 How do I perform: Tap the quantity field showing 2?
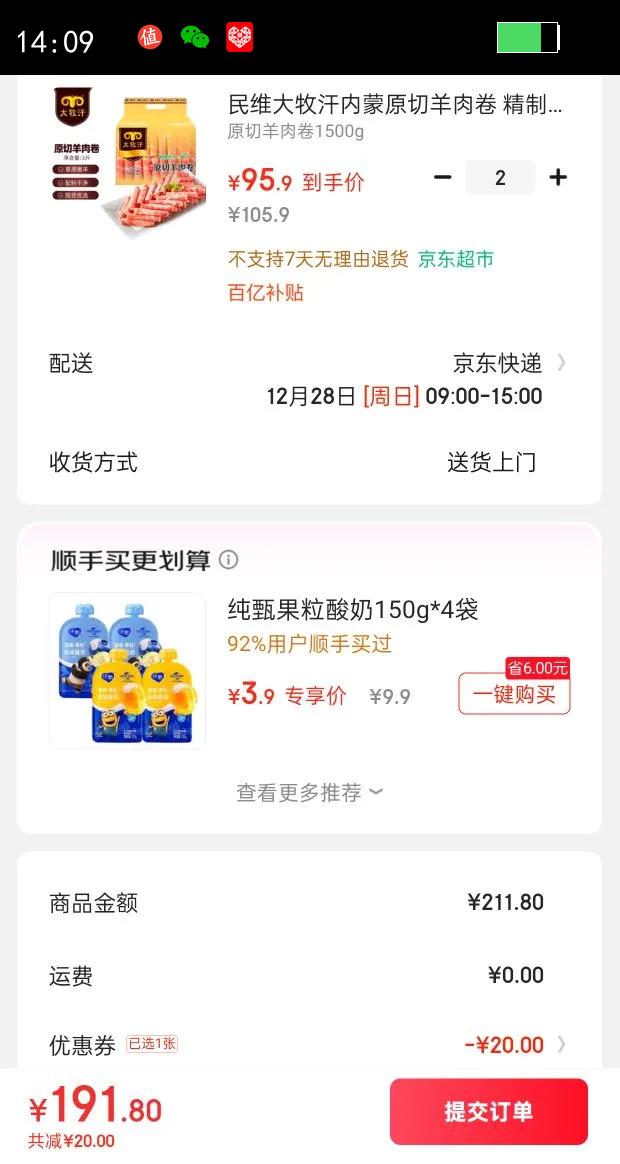[500, 178]
